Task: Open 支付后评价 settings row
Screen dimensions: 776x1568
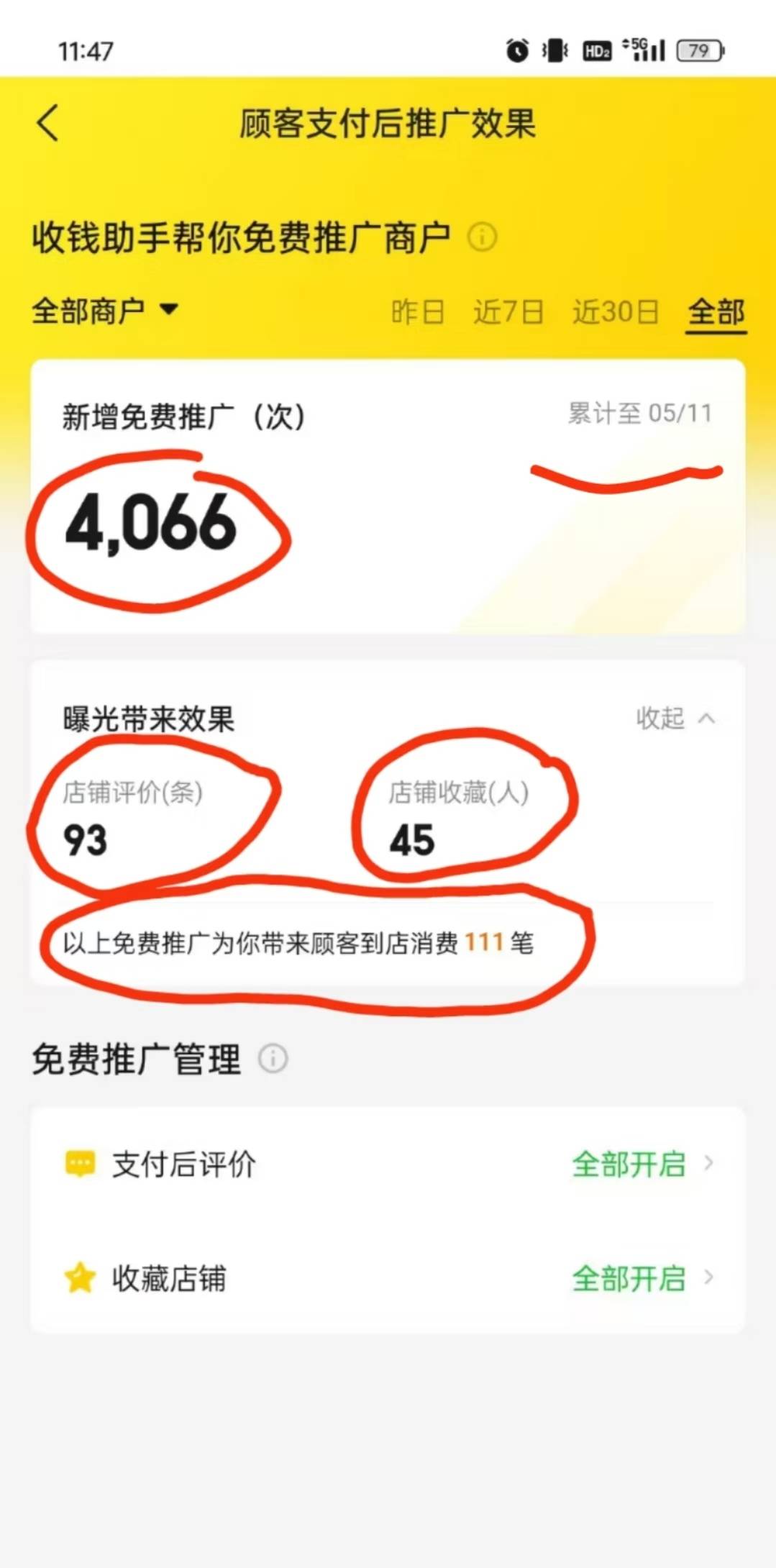Action: pos(387,1164)
